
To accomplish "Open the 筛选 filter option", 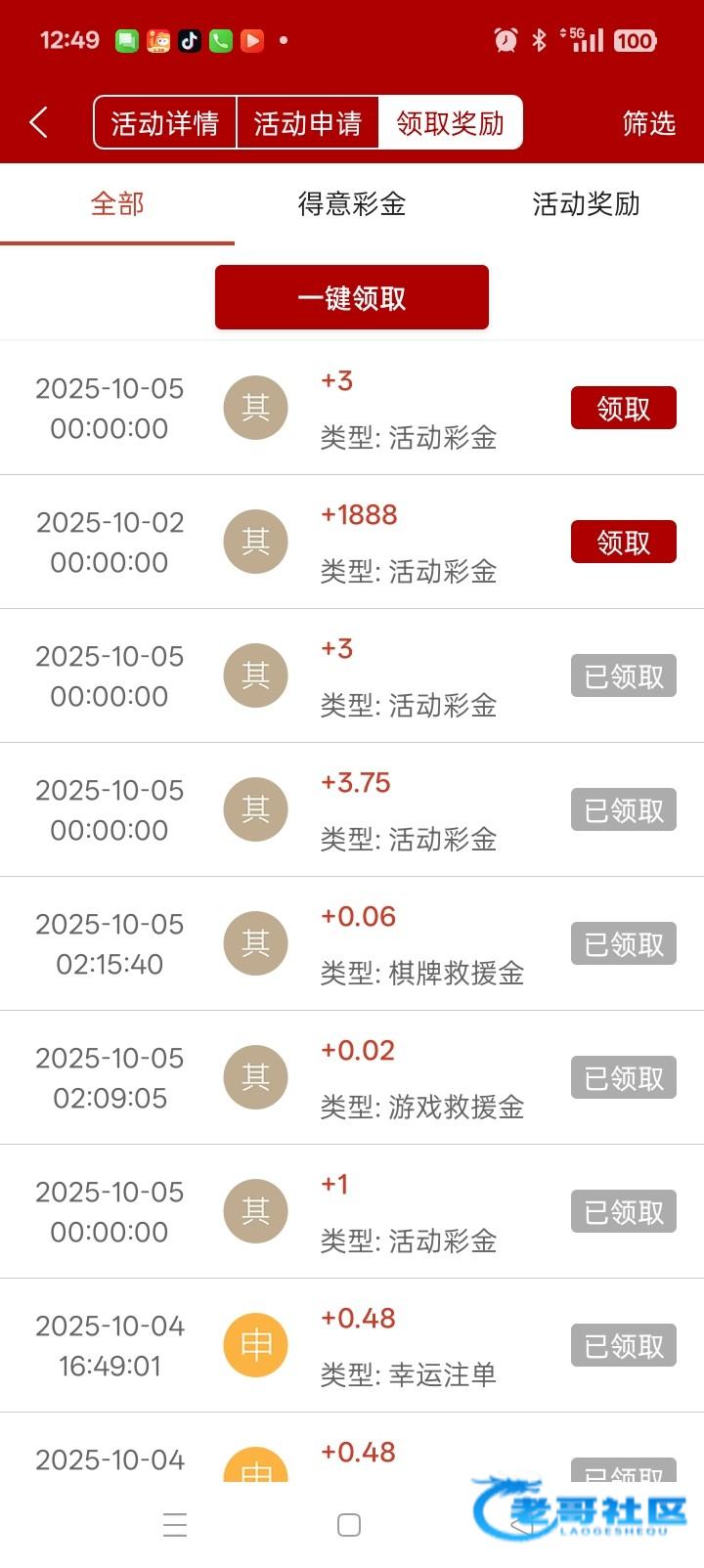I will click(648, 123).
